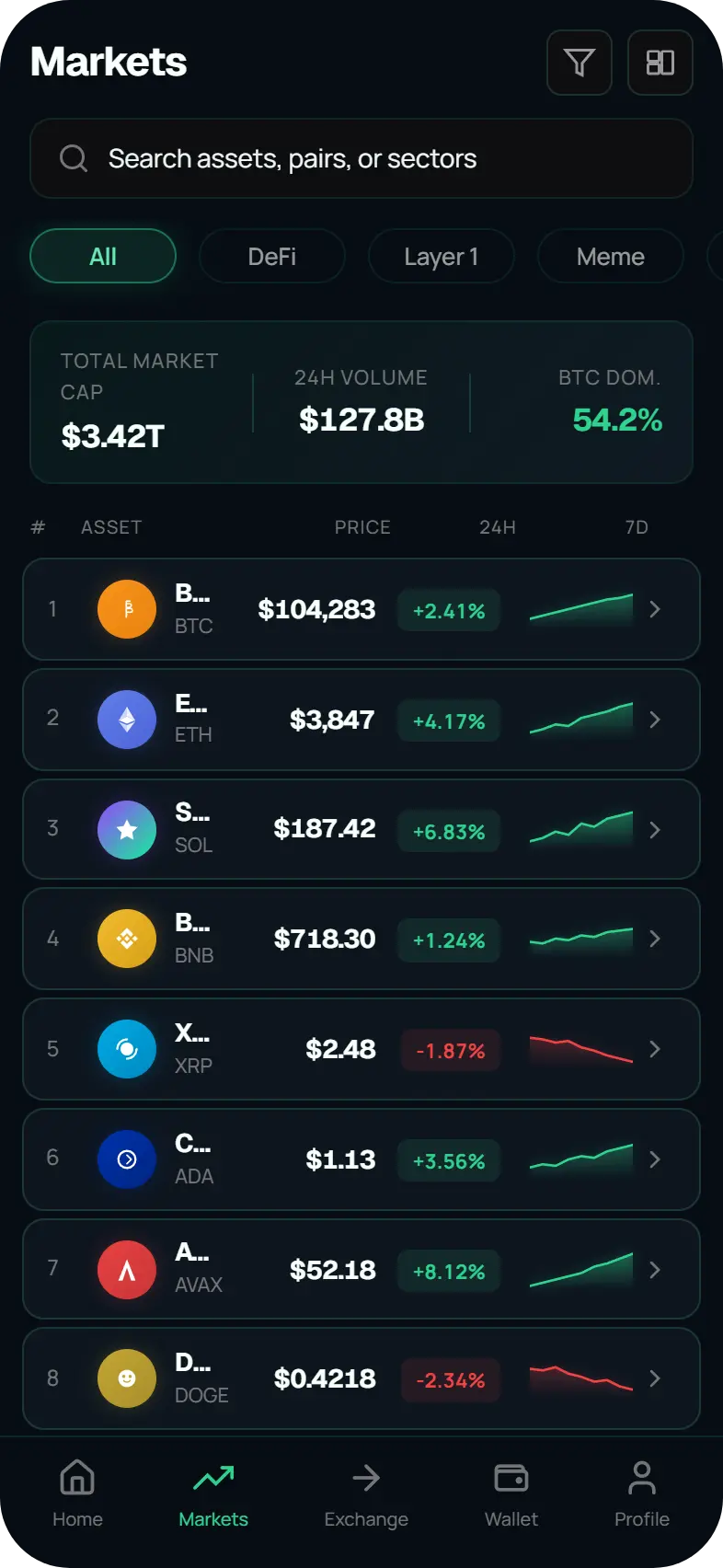Open the XRP asset row

tap(361, 1049)
